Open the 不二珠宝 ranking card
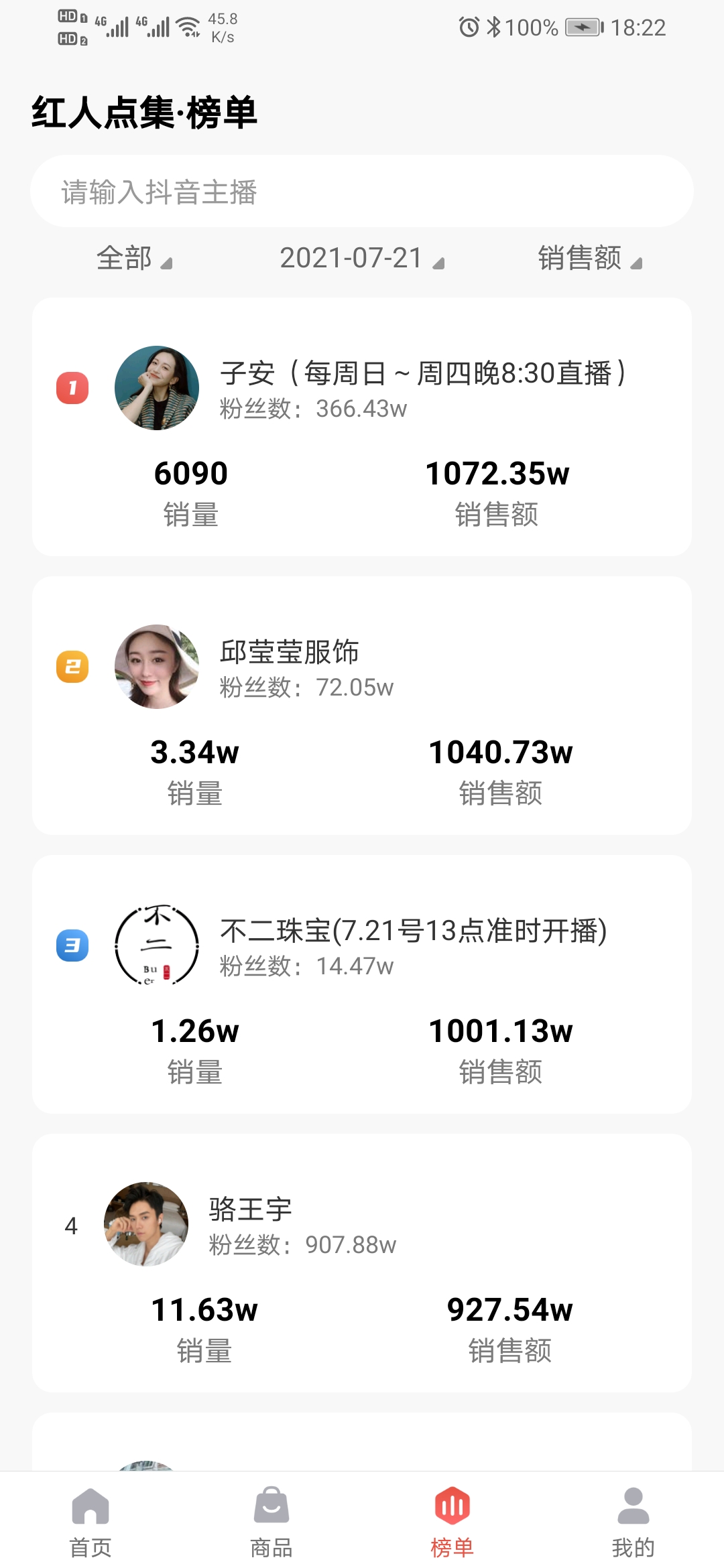724x1568 pixels. click(x=362, y=984)
